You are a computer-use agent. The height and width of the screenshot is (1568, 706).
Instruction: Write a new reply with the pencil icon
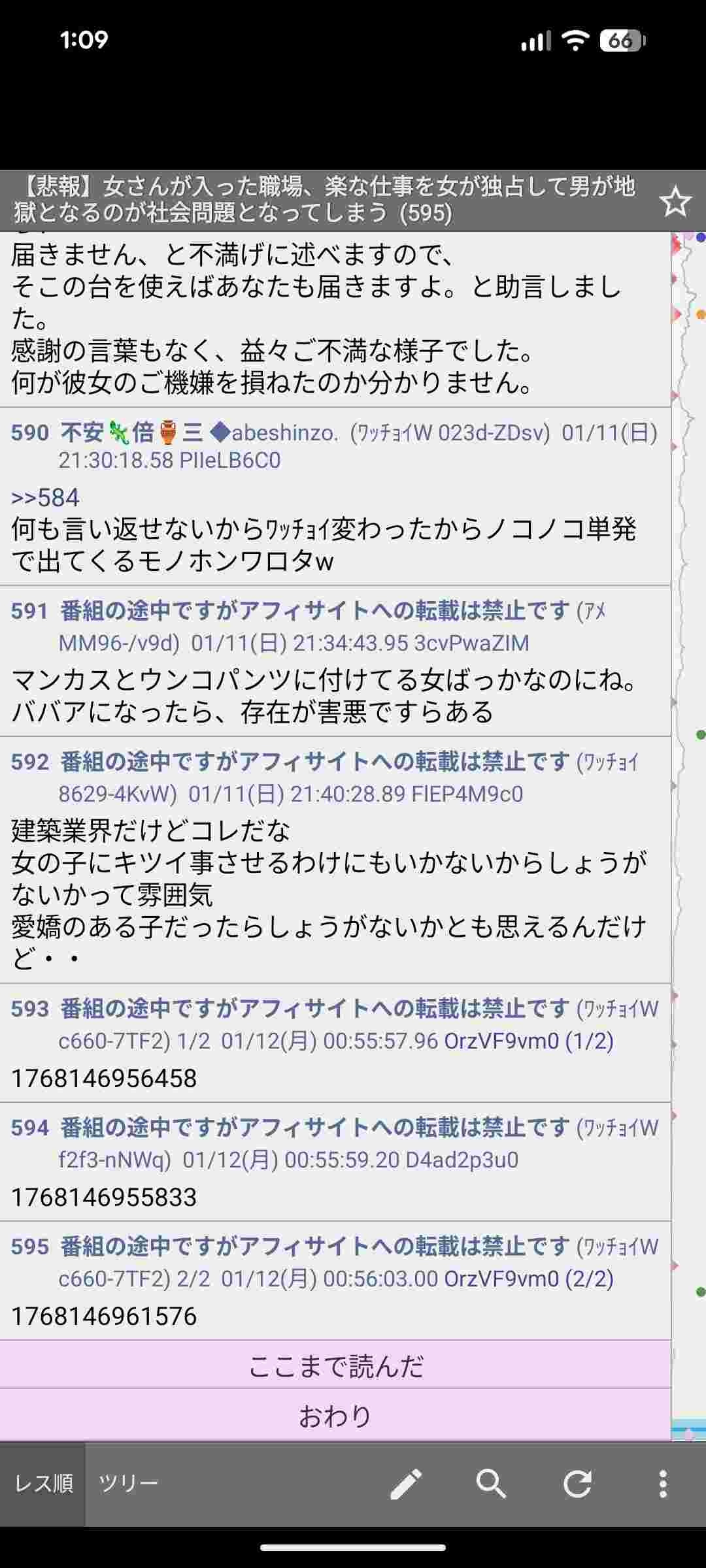[x=406, y=1484]
